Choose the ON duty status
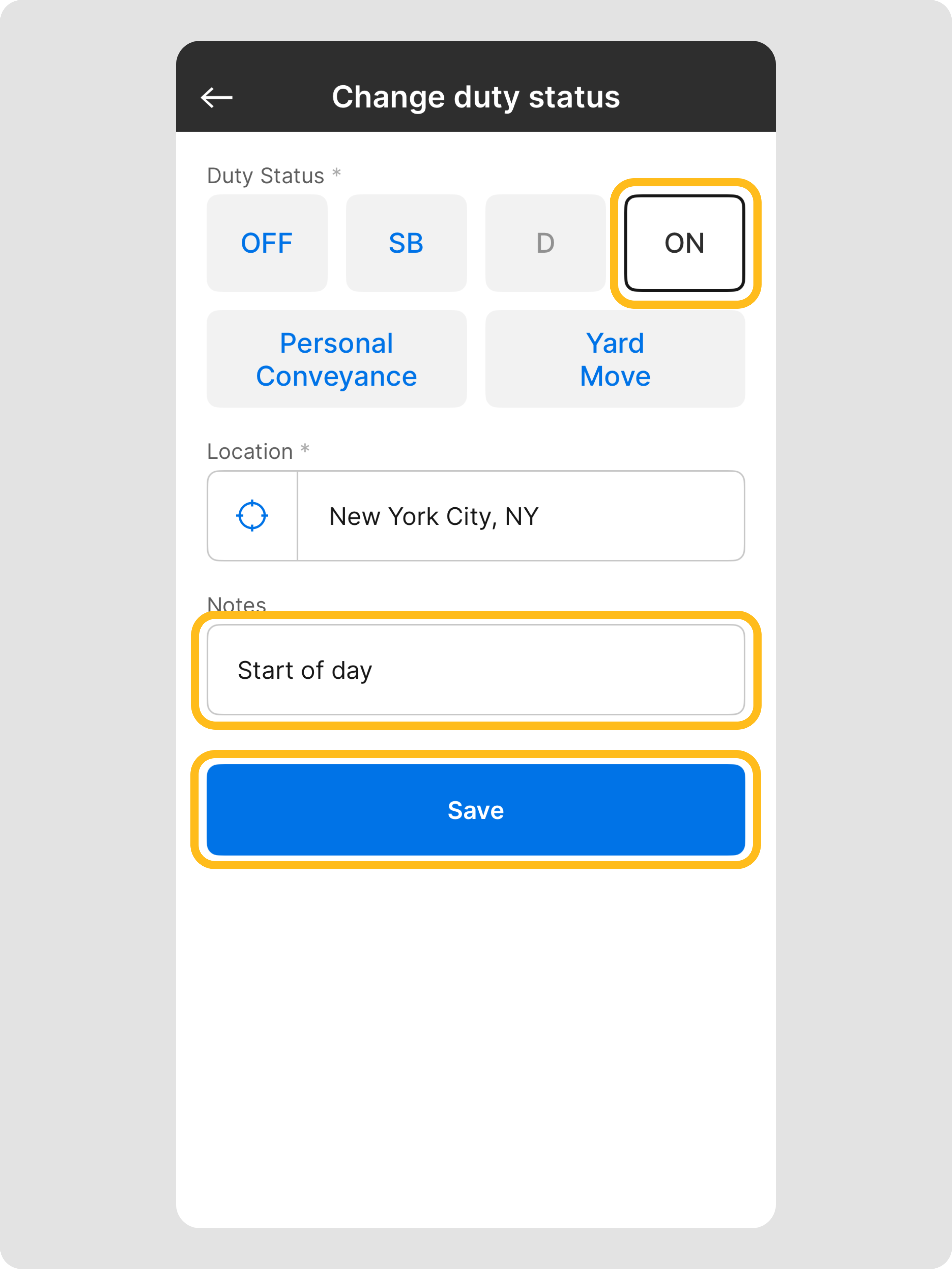 coord(684,243)
